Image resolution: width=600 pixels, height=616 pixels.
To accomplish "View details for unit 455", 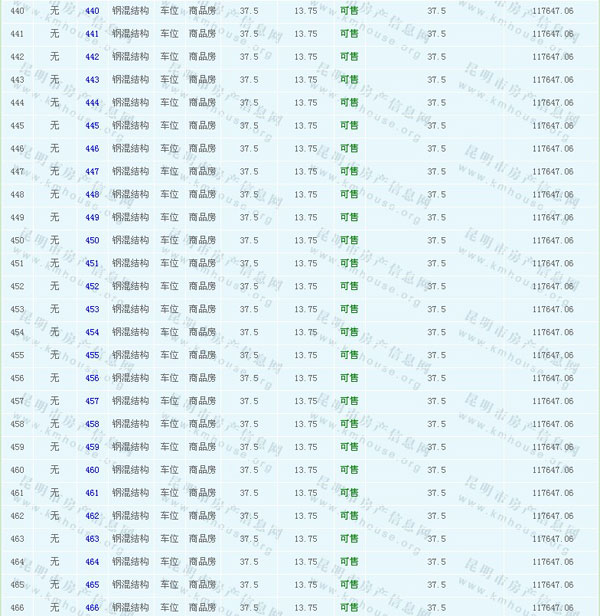I will pos(92,356).
